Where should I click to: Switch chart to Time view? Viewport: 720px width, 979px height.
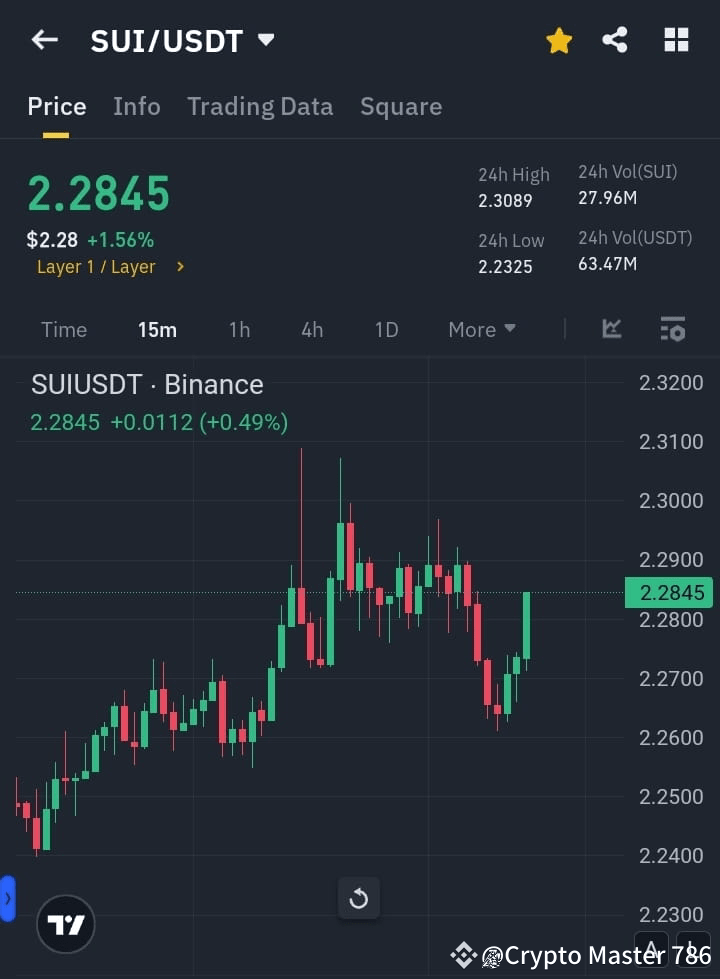coord(63,329)
